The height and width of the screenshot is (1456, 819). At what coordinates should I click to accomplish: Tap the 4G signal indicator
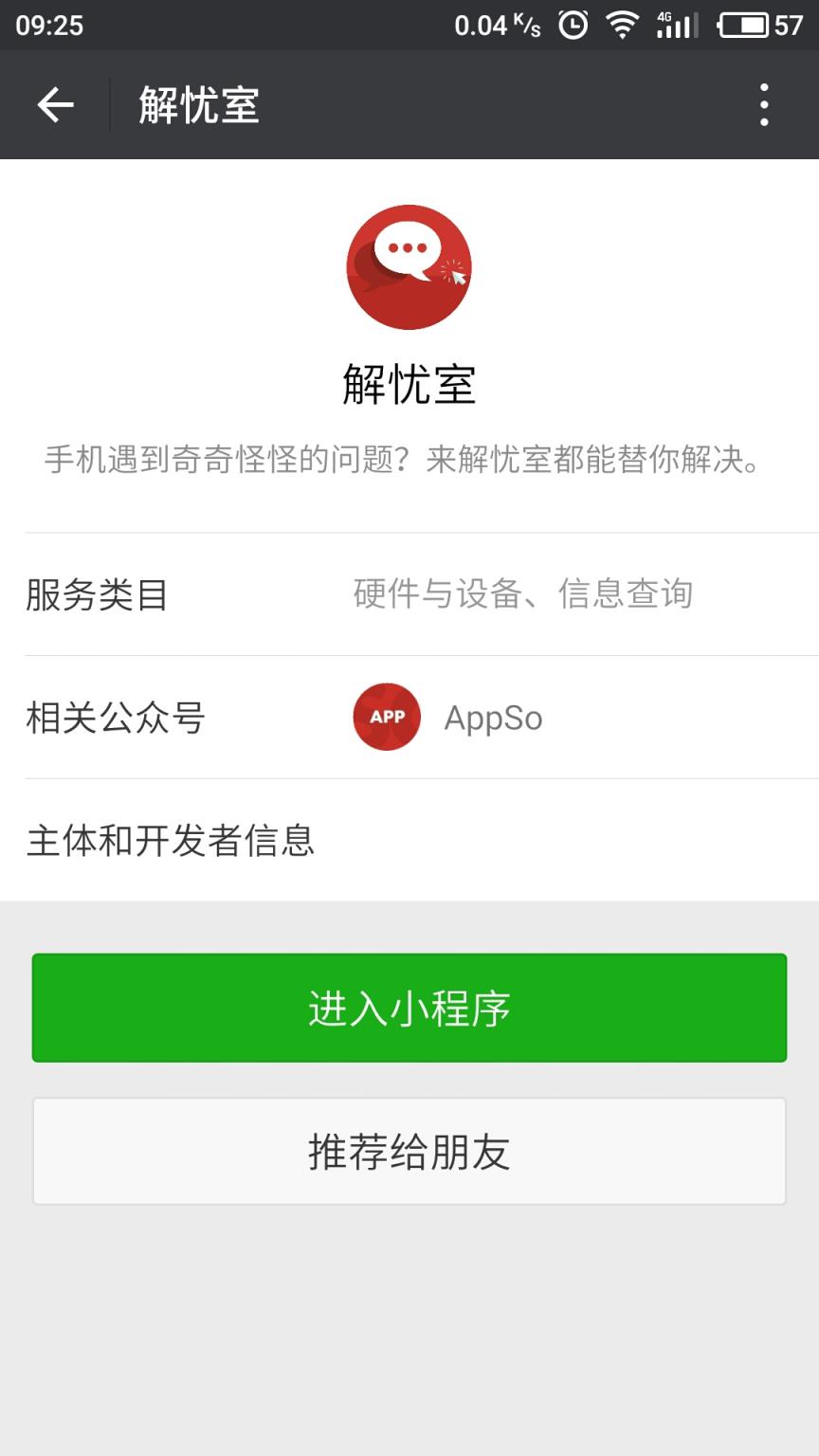point(675,25)
